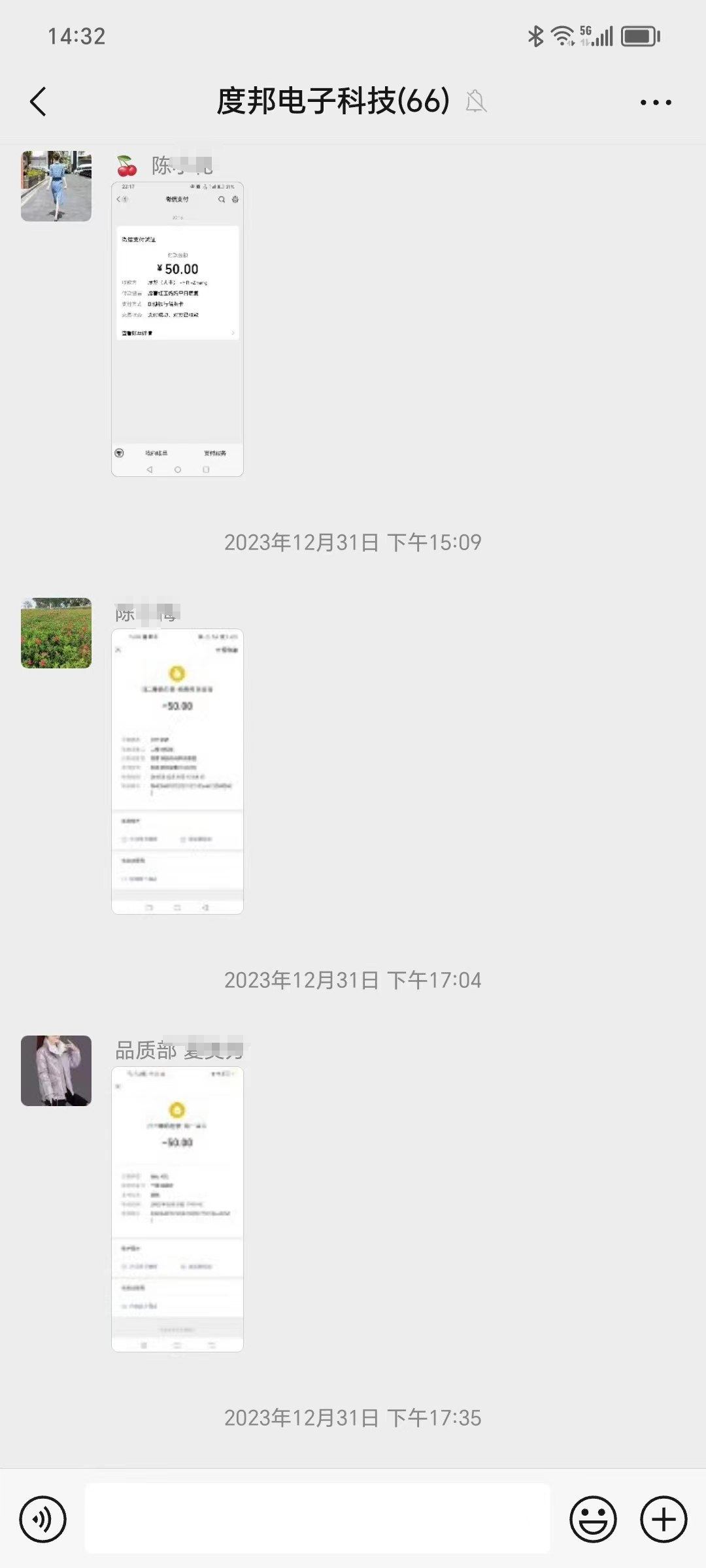Tap the flower field avatar

click(x=56, y=633)
